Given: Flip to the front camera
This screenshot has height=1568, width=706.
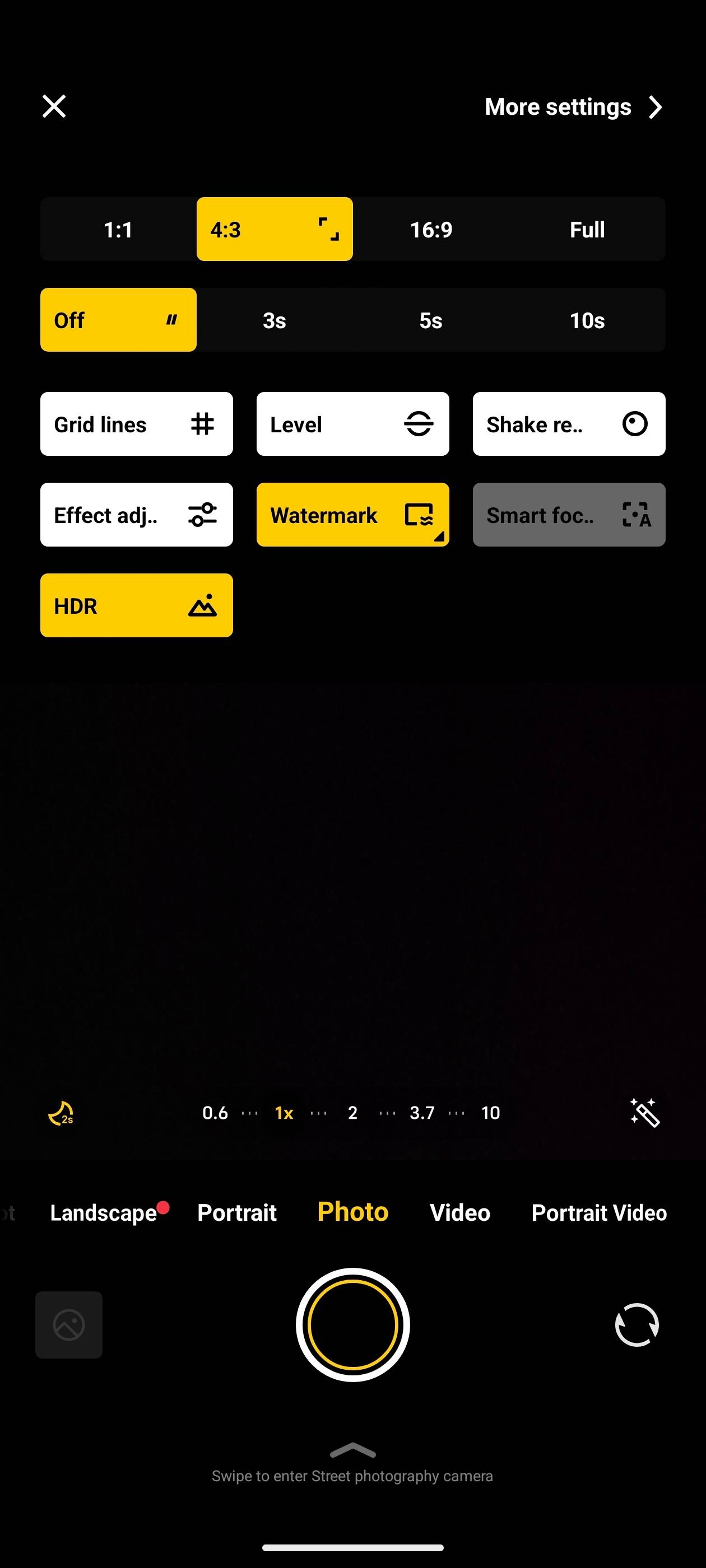Looking at the screenshot, I should [x=637, y=1325].
